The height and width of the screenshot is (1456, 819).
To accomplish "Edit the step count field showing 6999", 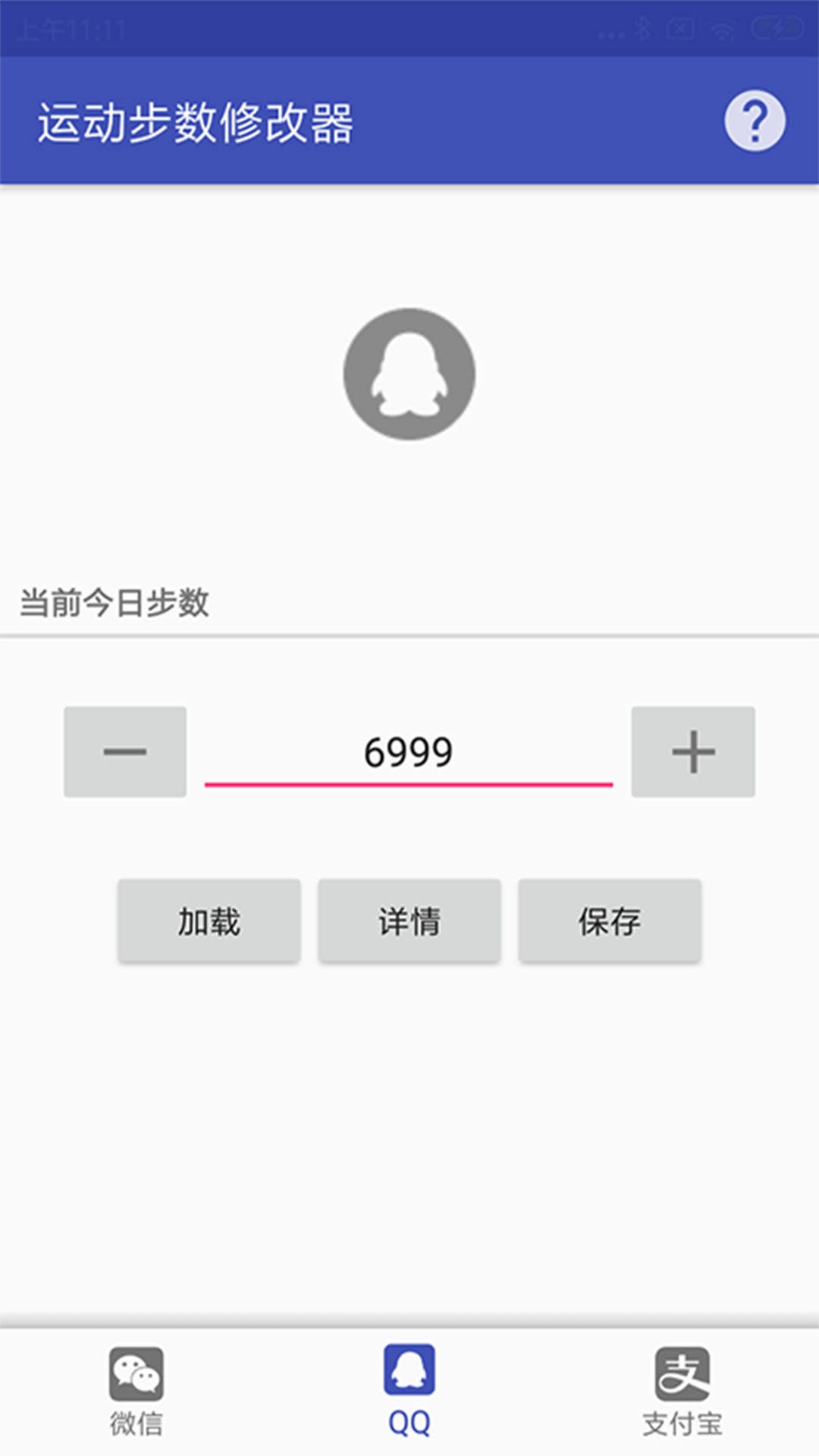I will [409, 753].
